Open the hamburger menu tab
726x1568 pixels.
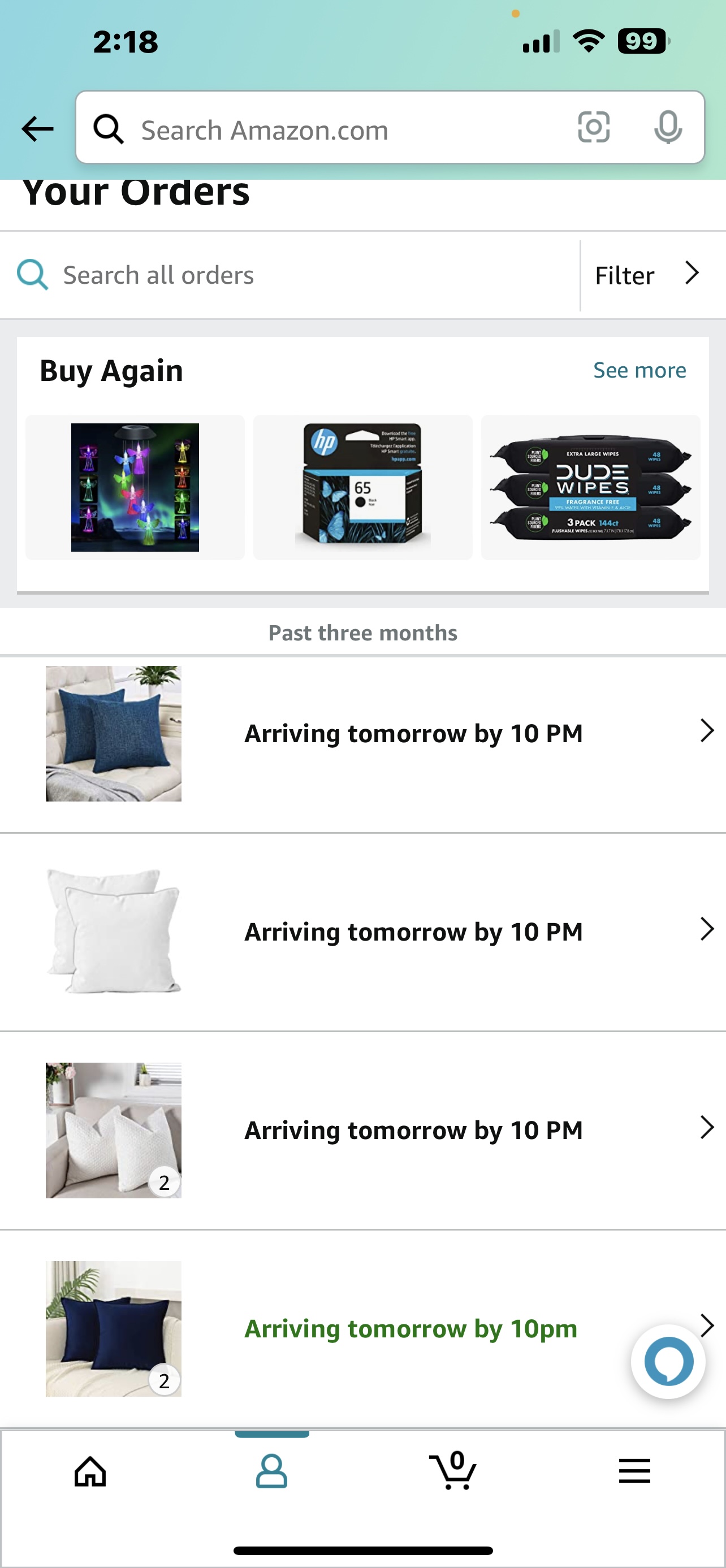634,1472
